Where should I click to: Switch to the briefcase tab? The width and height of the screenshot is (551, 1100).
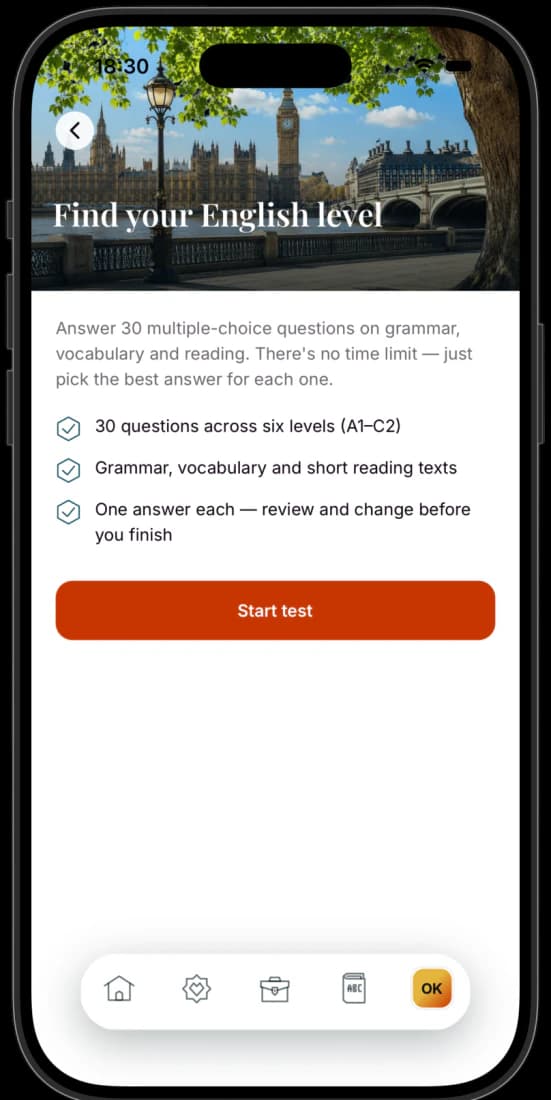pos(274,989)
